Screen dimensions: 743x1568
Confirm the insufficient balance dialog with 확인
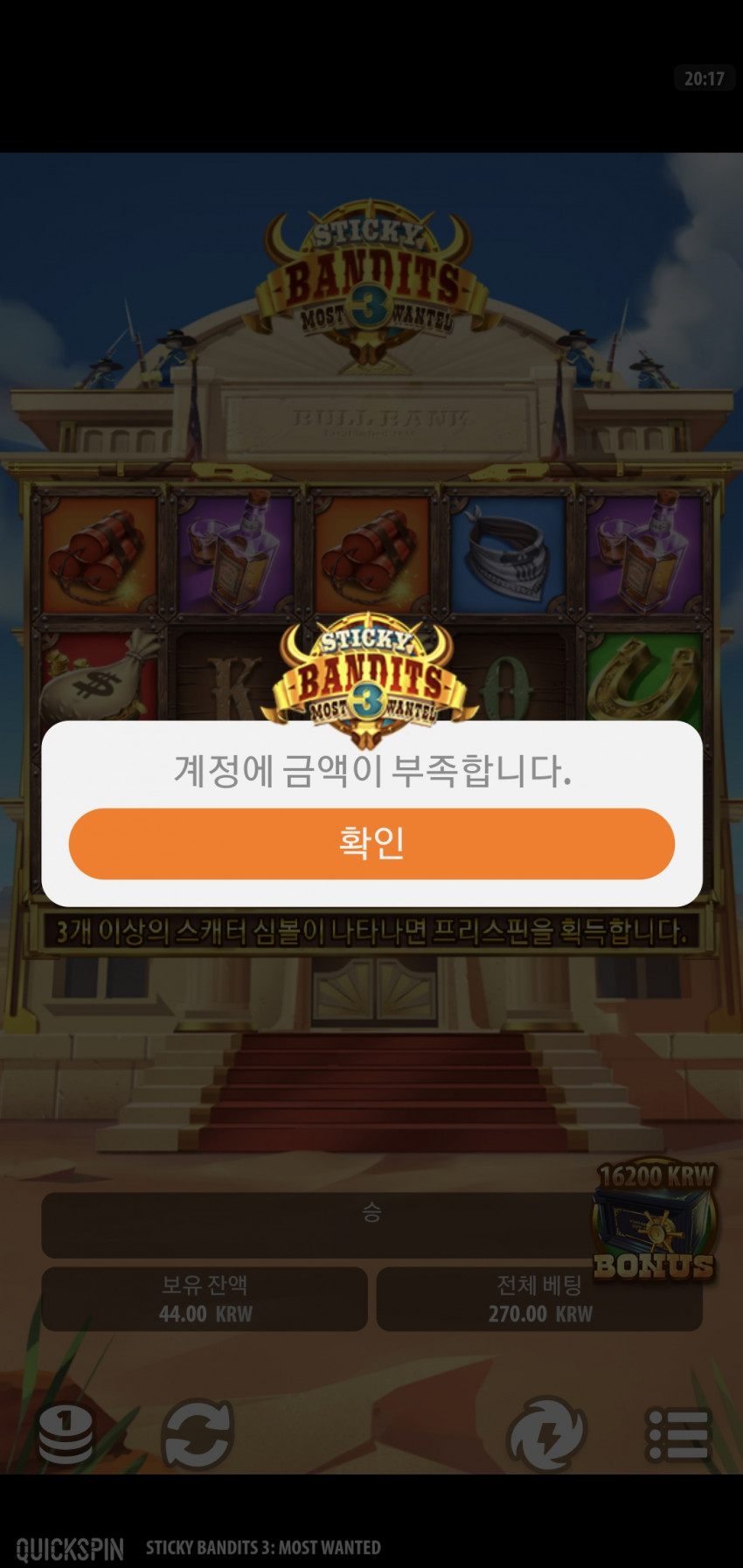click(x=371, y=843)
